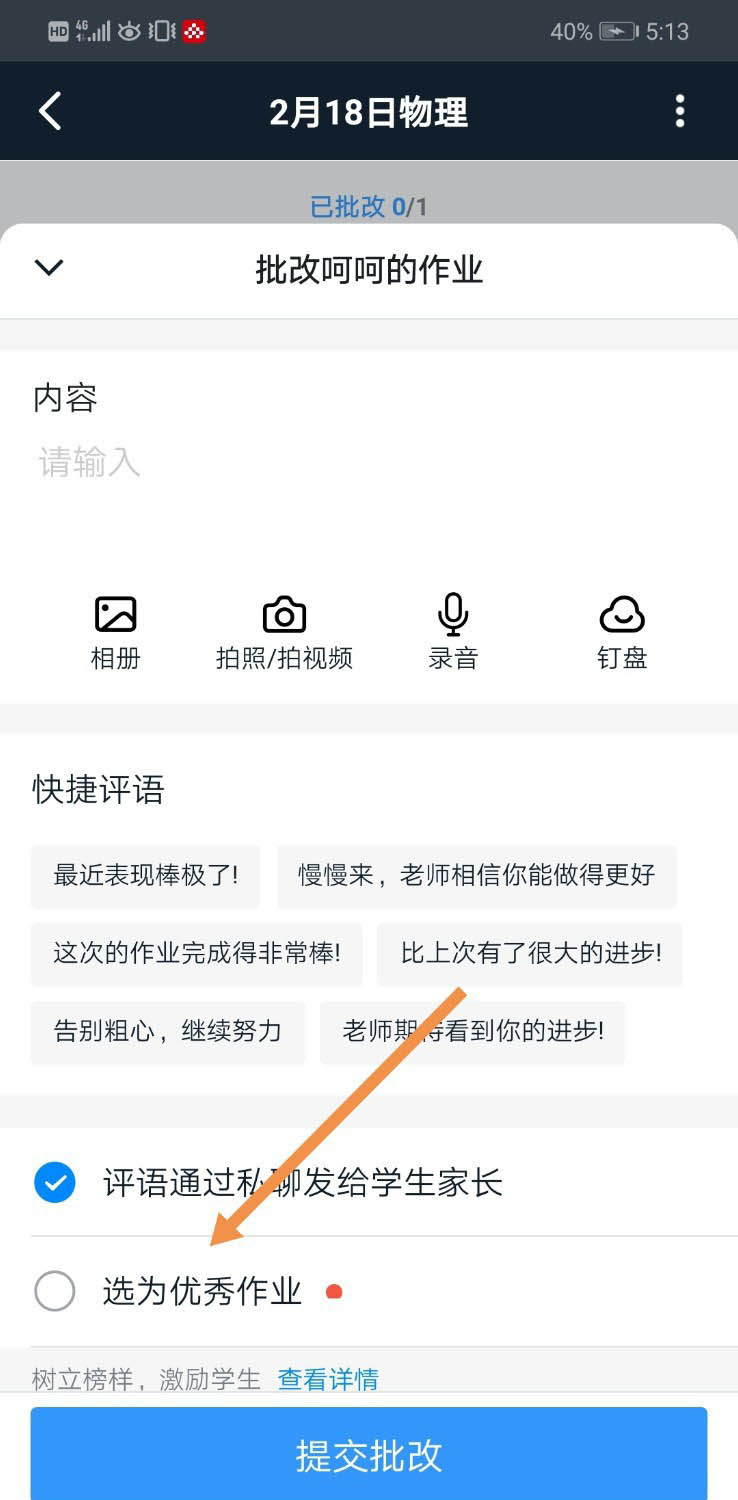Choose comment 慢慢来，老师相信你能做得更好
Image resolution: width=738 pixels, height=1500 pixels.
[477, 876]
